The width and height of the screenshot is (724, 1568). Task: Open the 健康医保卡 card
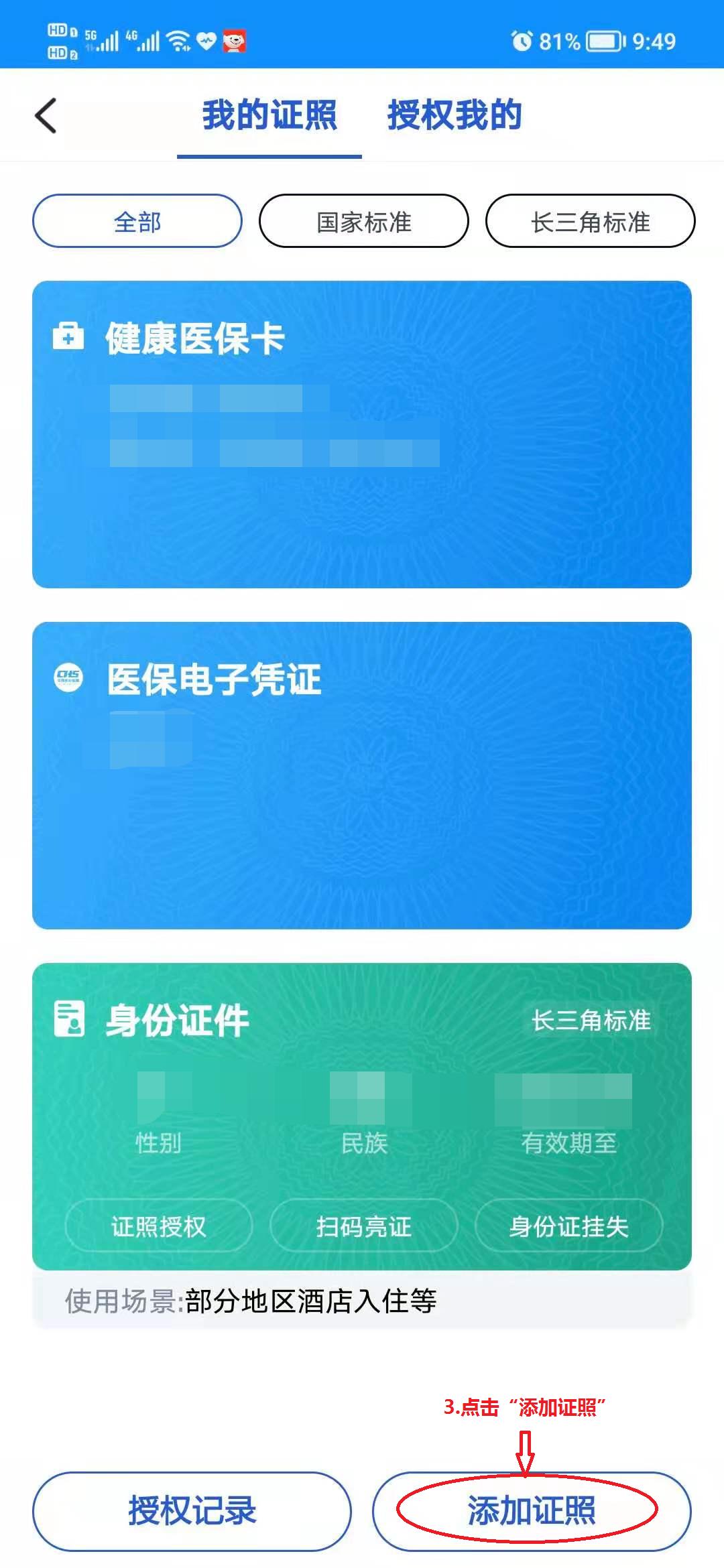pyautogui.click(x=362, y=434)
